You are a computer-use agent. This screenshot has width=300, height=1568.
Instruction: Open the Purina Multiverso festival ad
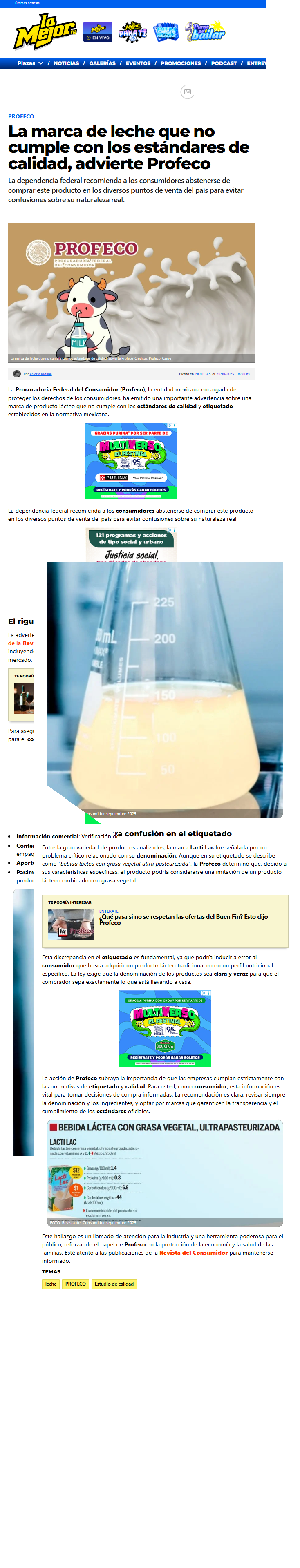tap(132, 461)
